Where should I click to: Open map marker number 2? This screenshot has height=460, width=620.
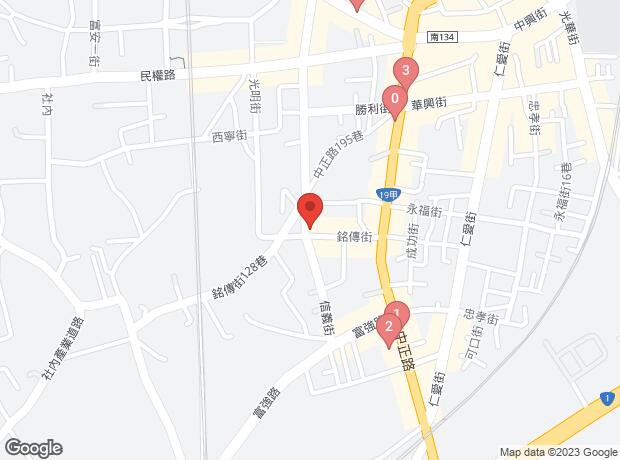388,327
